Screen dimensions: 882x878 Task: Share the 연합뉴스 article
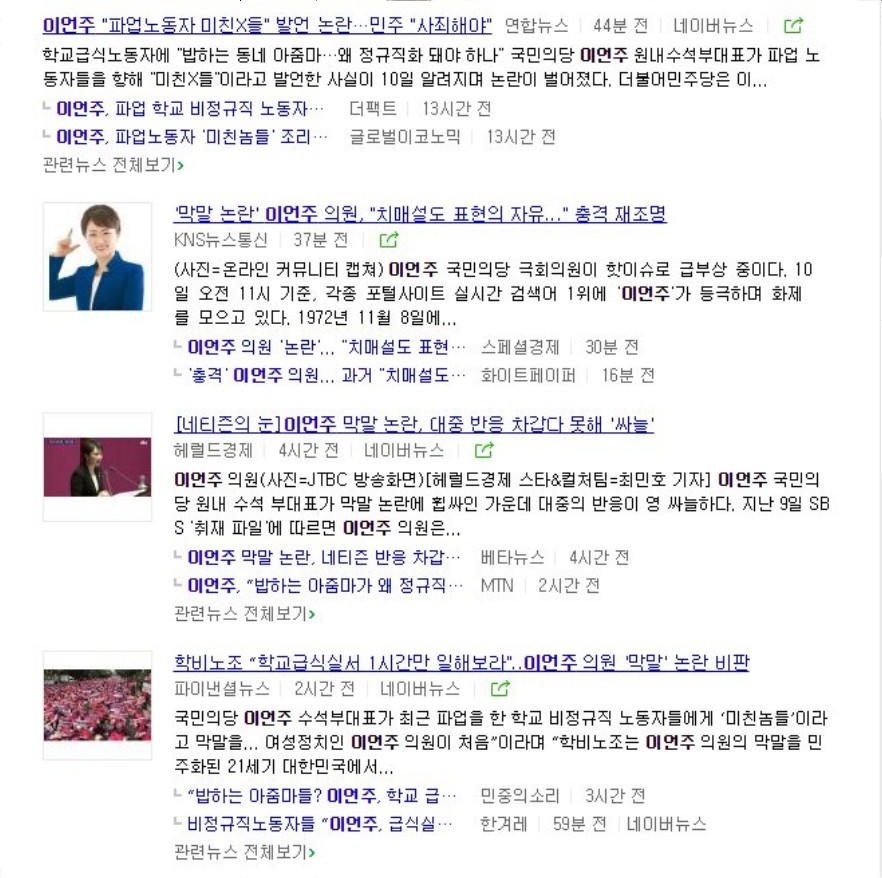coord(793,26)
